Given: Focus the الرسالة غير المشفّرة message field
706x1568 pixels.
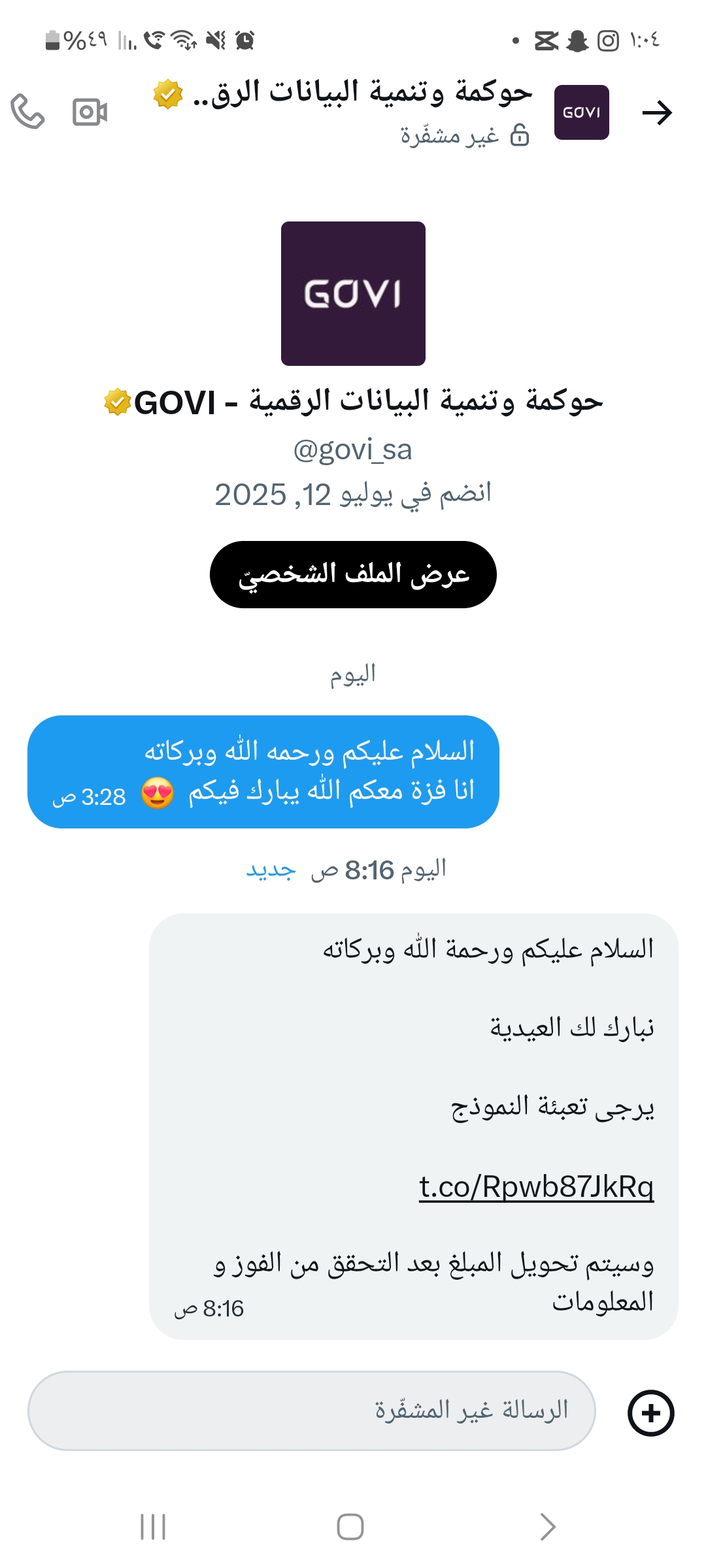Looking at the screenshot, I should [x=311, y=1411].
